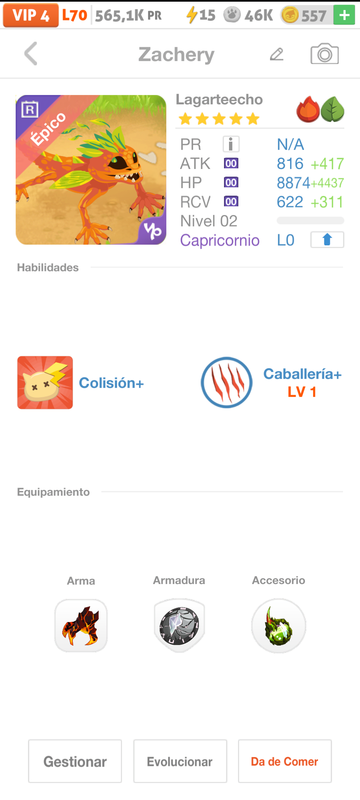The height and width of the screenshot is (800, 360).
Task: Open the Lagarteecho monster portrait
Action: pyautogui.click(x=91, y=170)
